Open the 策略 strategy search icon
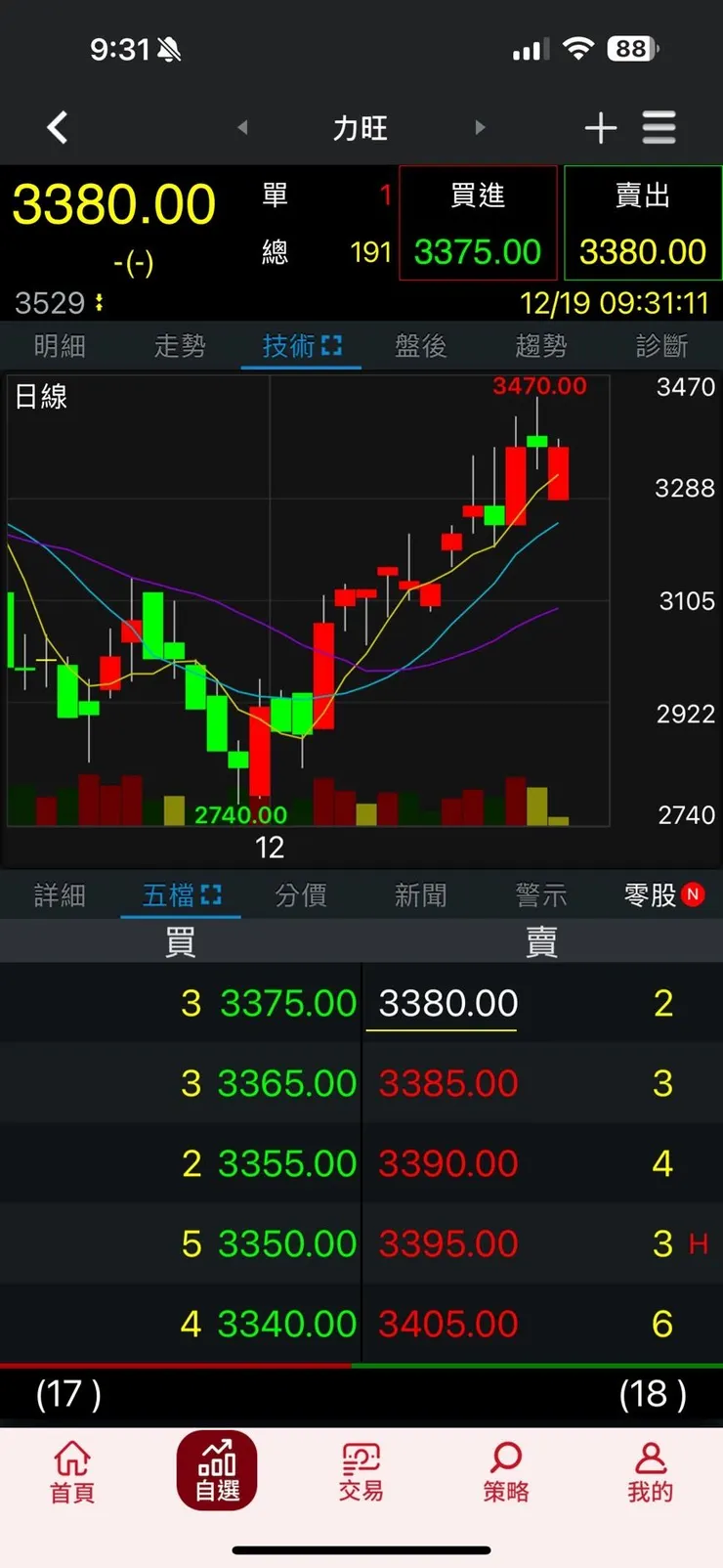 [505, 1472]
